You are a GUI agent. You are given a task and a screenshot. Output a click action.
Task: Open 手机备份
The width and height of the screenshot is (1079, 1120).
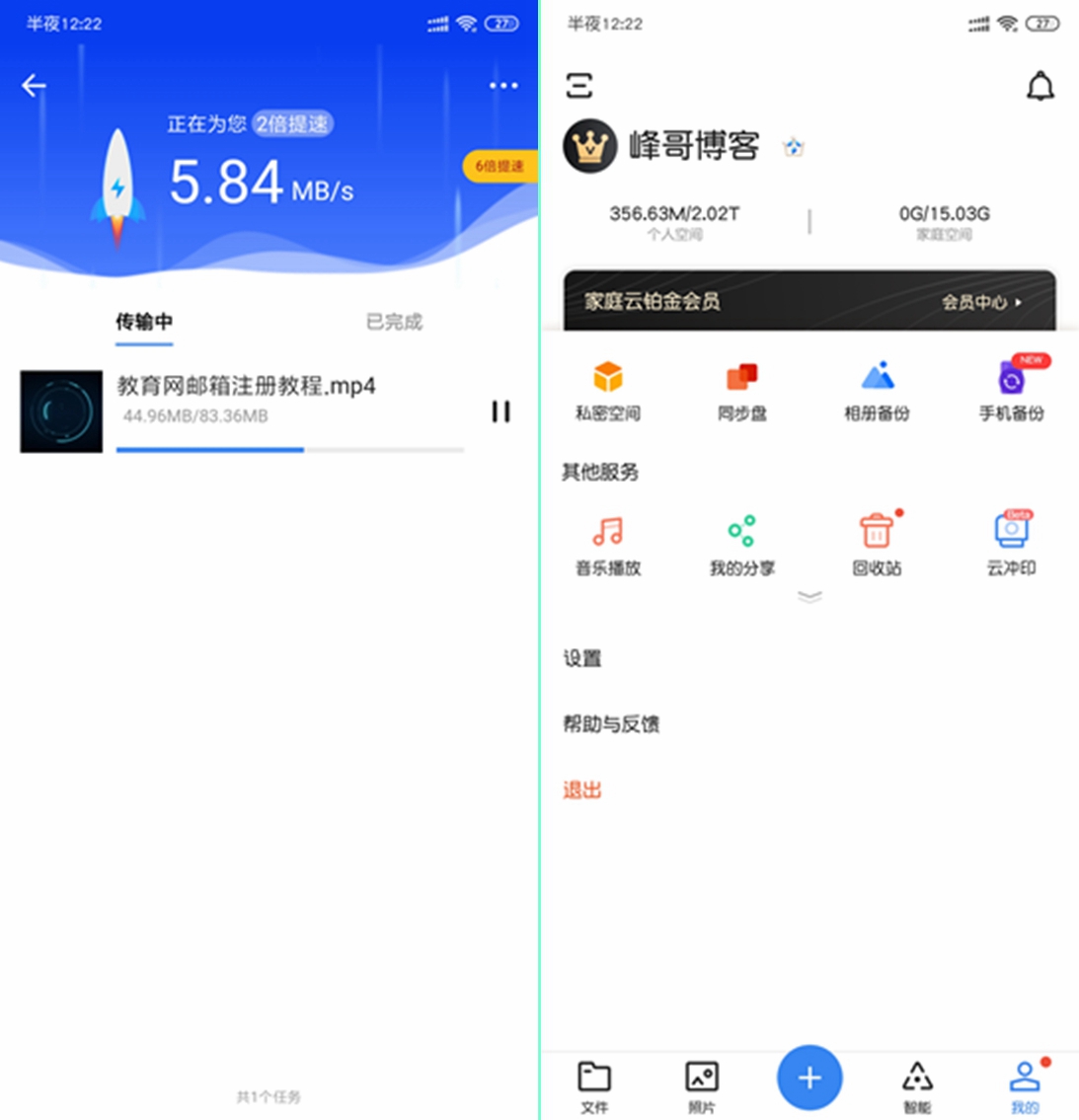tap(1012, 391)
